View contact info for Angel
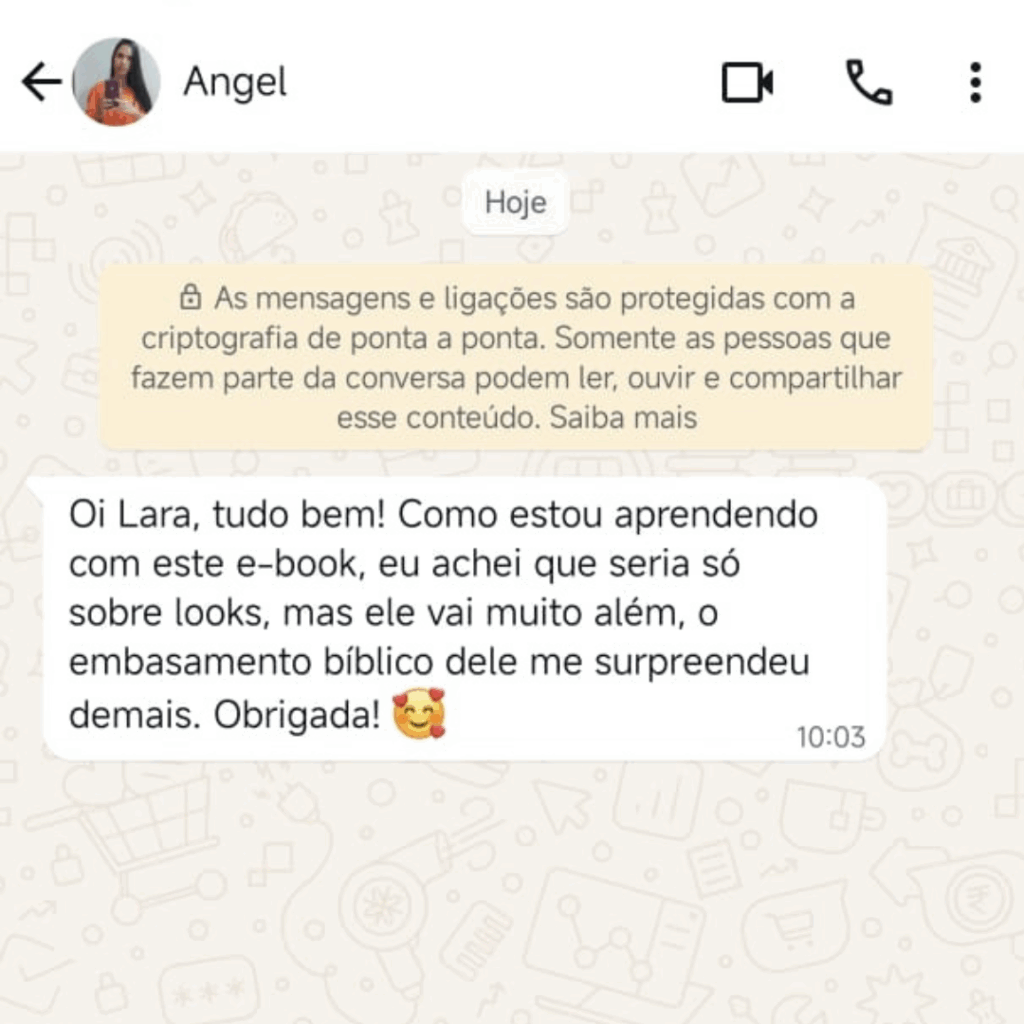Image resolution: width=1024 pixels, height=1024 pixels. coord(235,82)
